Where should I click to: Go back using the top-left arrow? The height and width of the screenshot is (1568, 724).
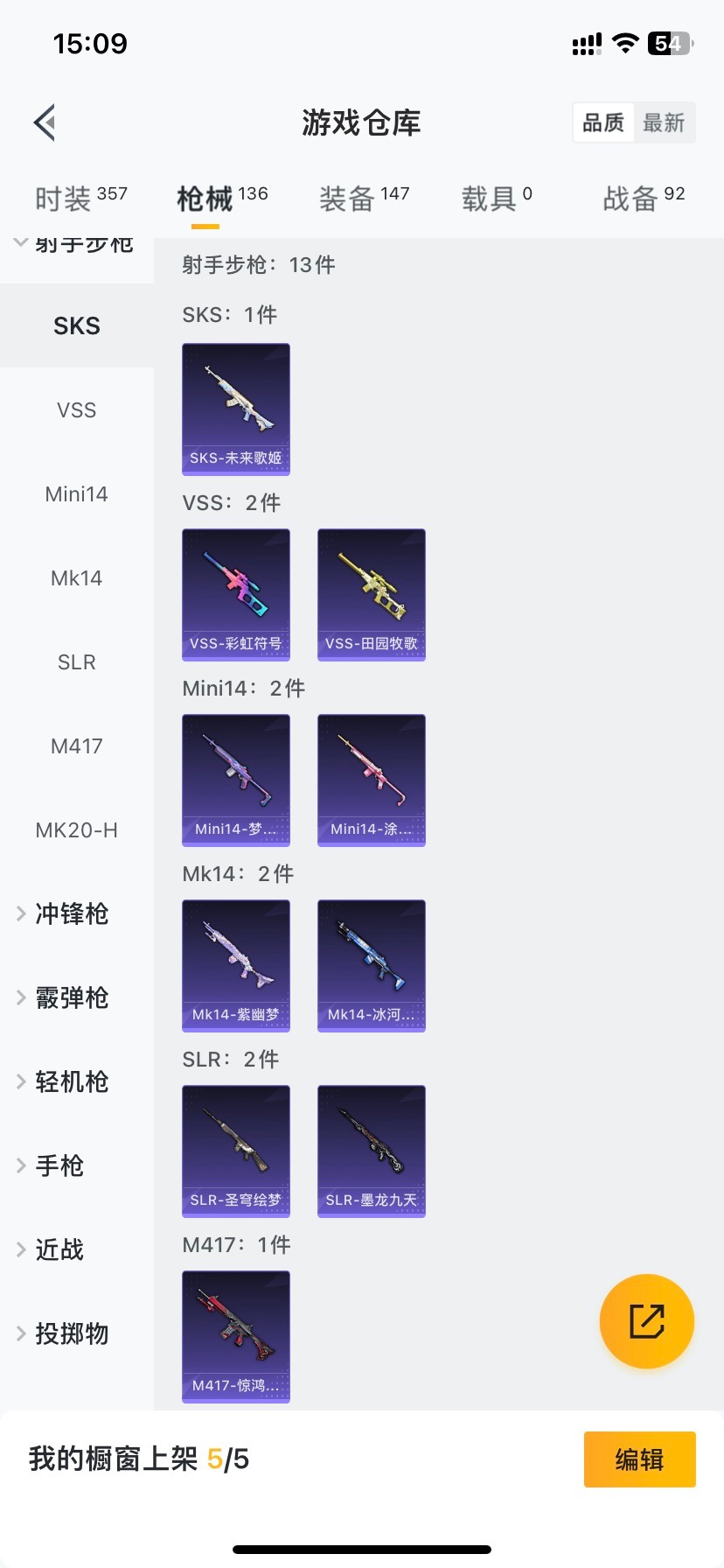tap(45, 122)
